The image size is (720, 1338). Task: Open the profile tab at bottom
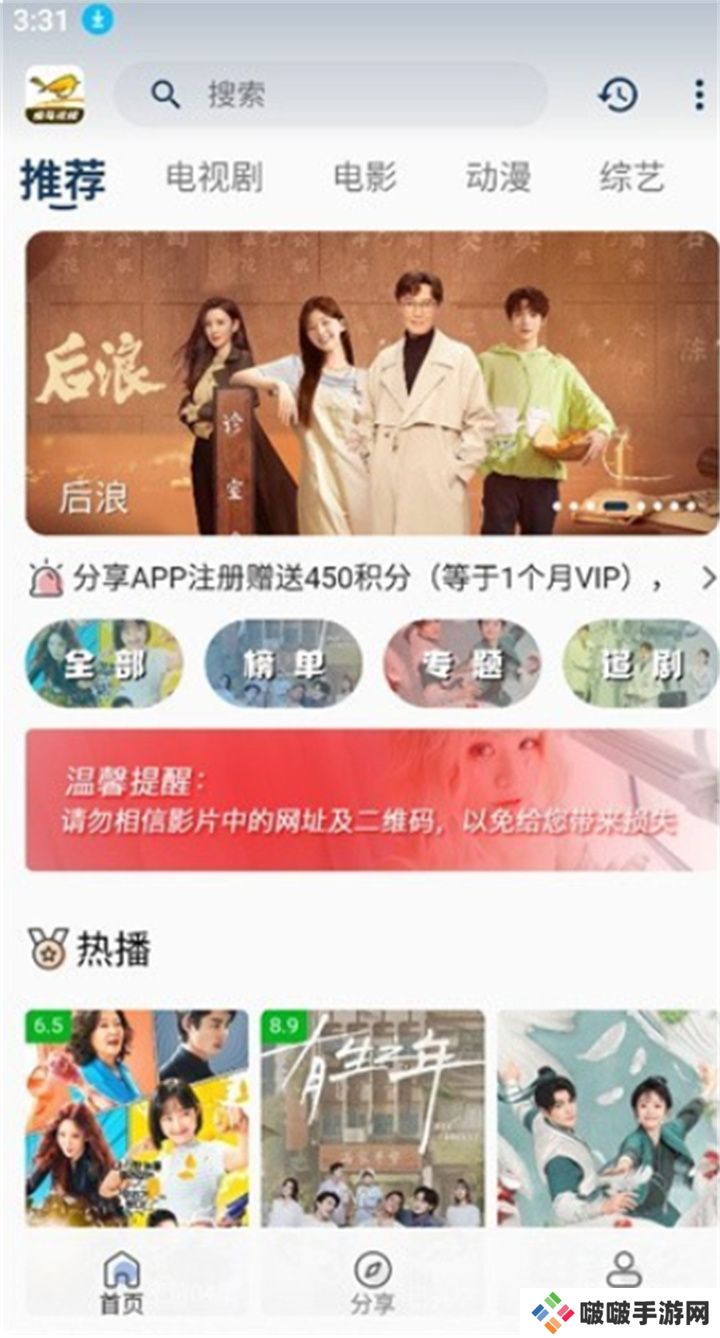[x=624, y=1270]
